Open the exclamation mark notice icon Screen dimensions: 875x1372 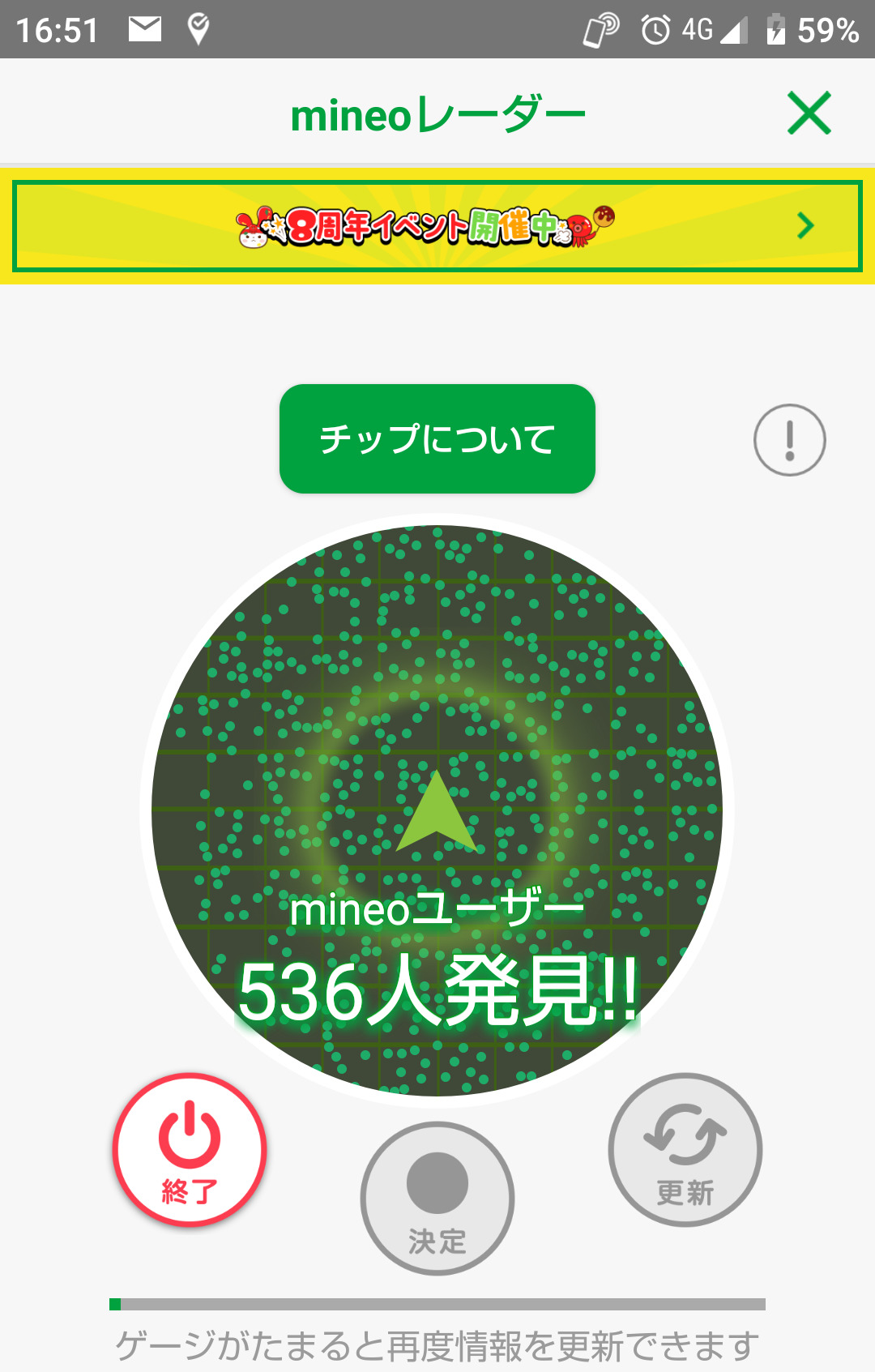789,440
